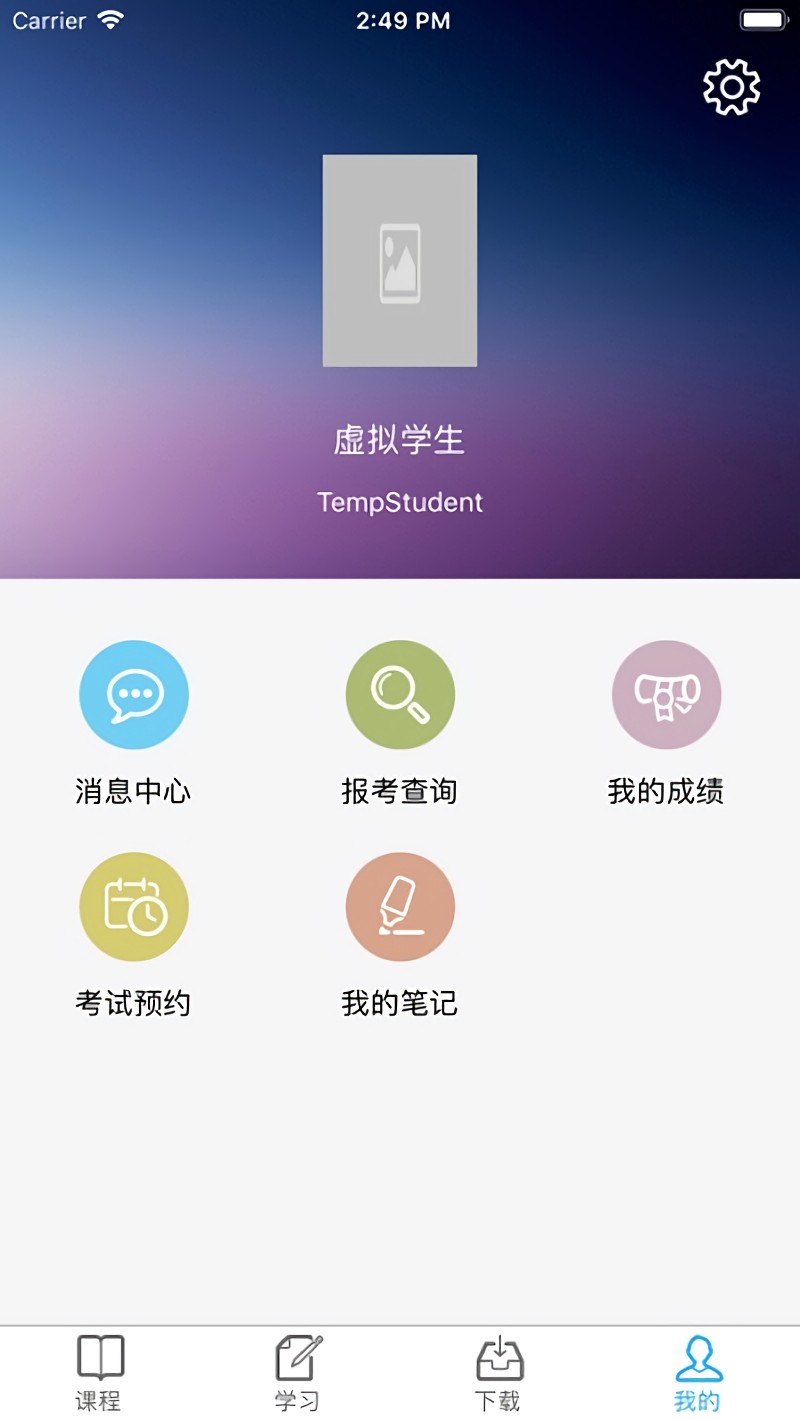The image size is (800, 1420).
Task: Tap the gray profile avatar placeholder
Action: coord(400,261)
